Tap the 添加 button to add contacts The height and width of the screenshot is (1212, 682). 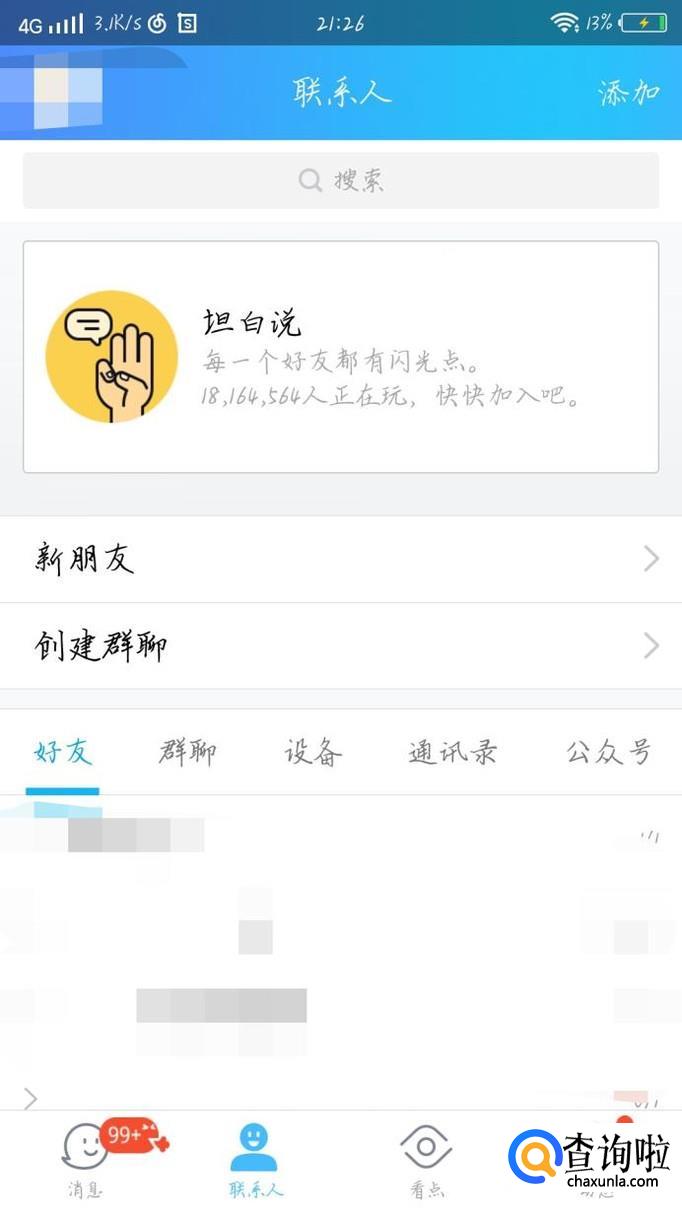629,93
